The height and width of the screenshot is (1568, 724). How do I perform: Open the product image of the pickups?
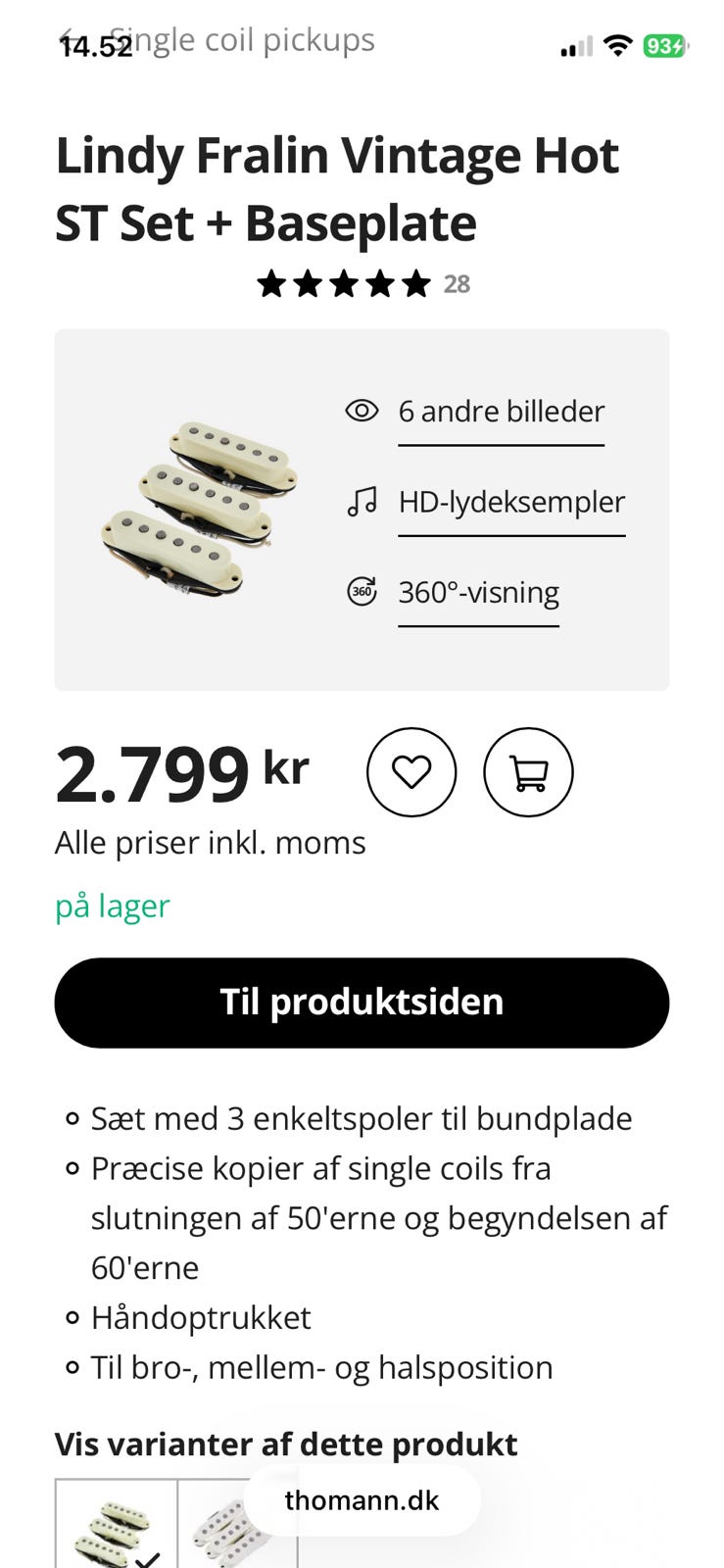[x=200, y=509]
